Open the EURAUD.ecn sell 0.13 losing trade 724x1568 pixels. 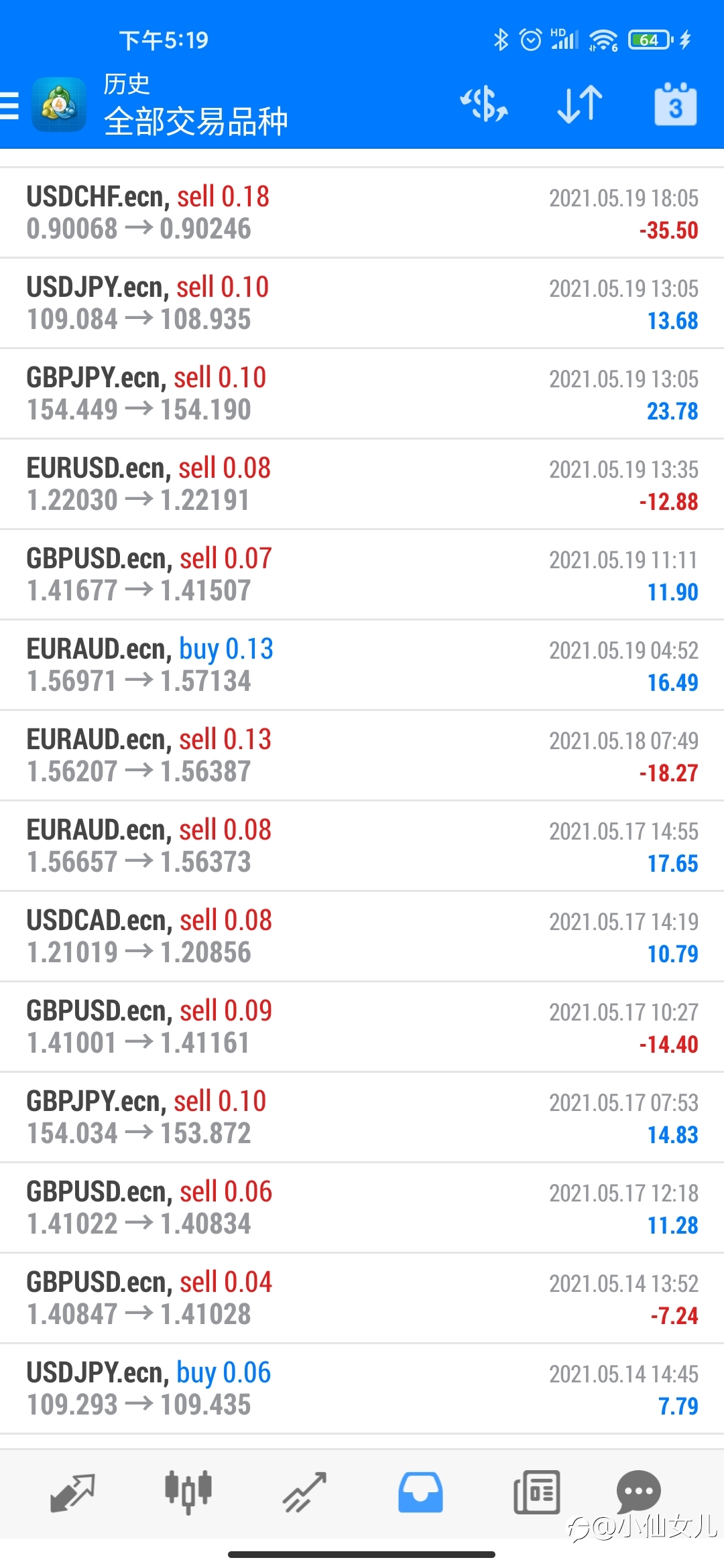pos(362,756)
